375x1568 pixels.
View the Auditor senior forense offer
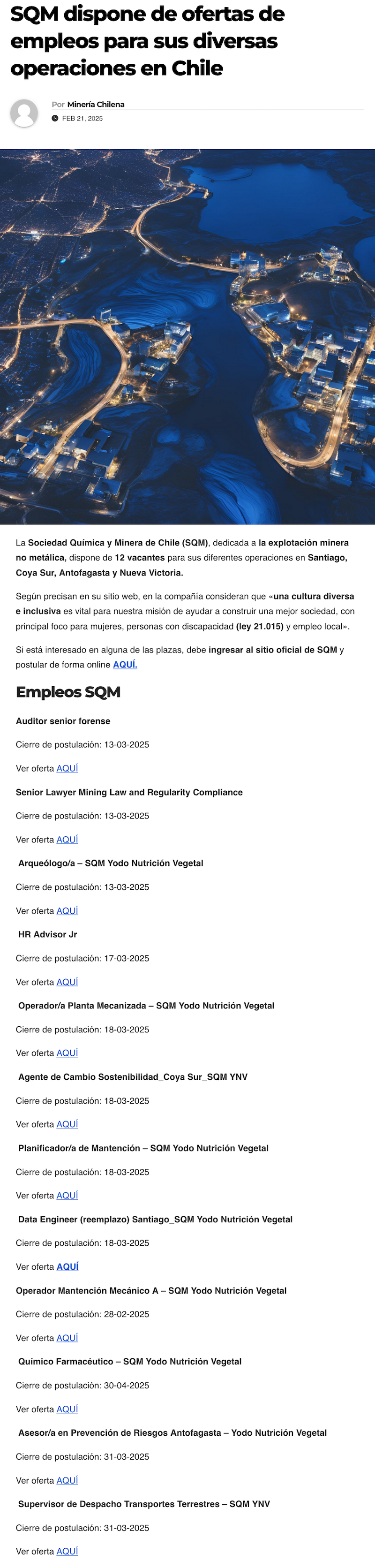(67, 768)
